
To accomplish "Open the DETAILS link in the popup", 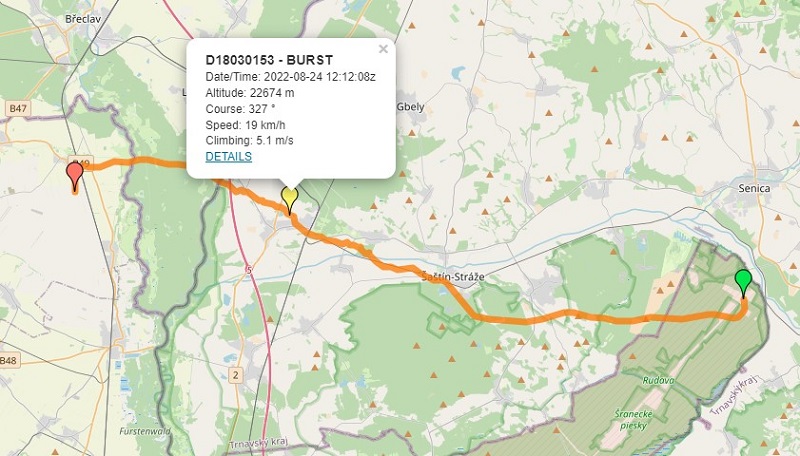I will point(229,157).
